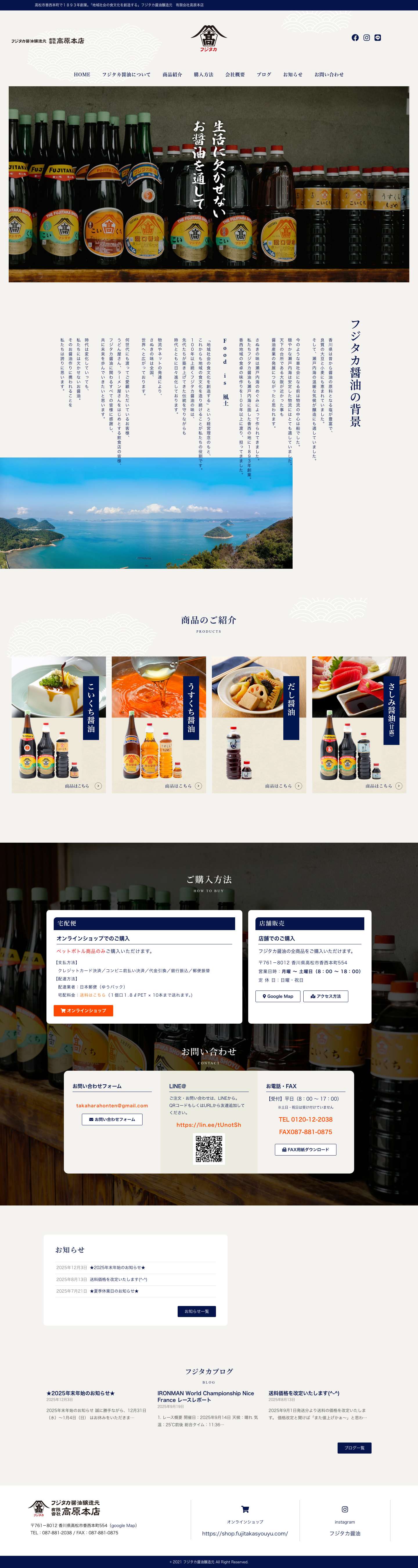418x1568 pixels.
Task: Tap the オンラインショップ button
Action: click(83, 1011)
